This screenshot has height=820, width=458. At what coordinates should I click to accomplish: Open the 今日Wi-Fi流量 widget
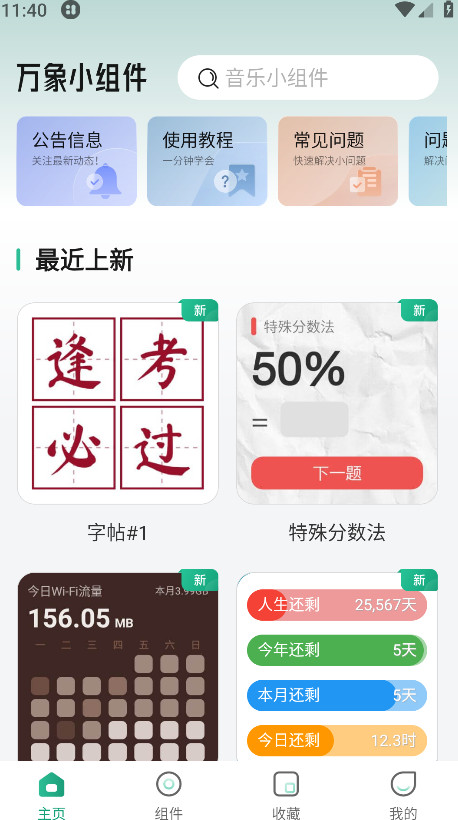pyautogui.click(x=118, y=667)
